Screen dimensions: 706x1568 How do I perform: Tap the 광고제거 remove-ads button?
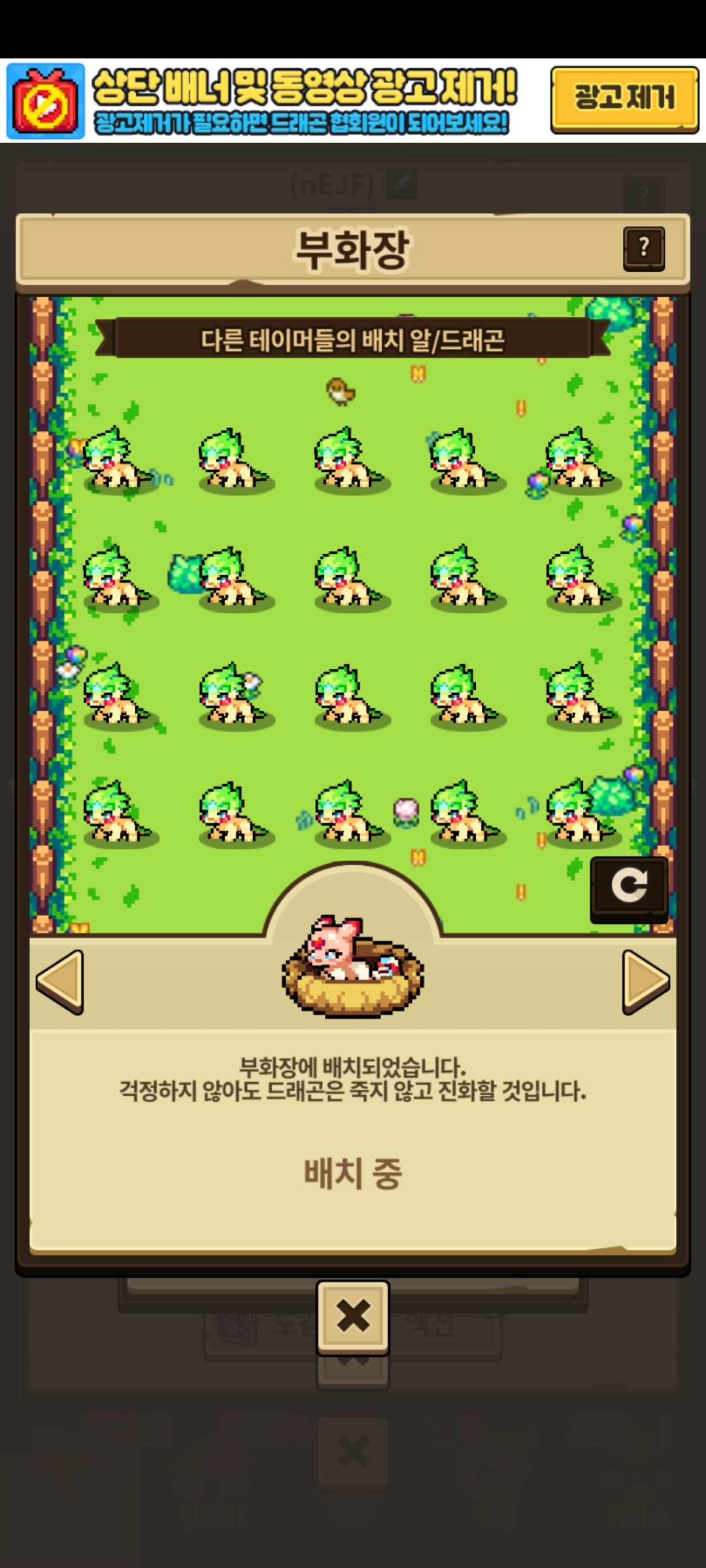(624, 100)
